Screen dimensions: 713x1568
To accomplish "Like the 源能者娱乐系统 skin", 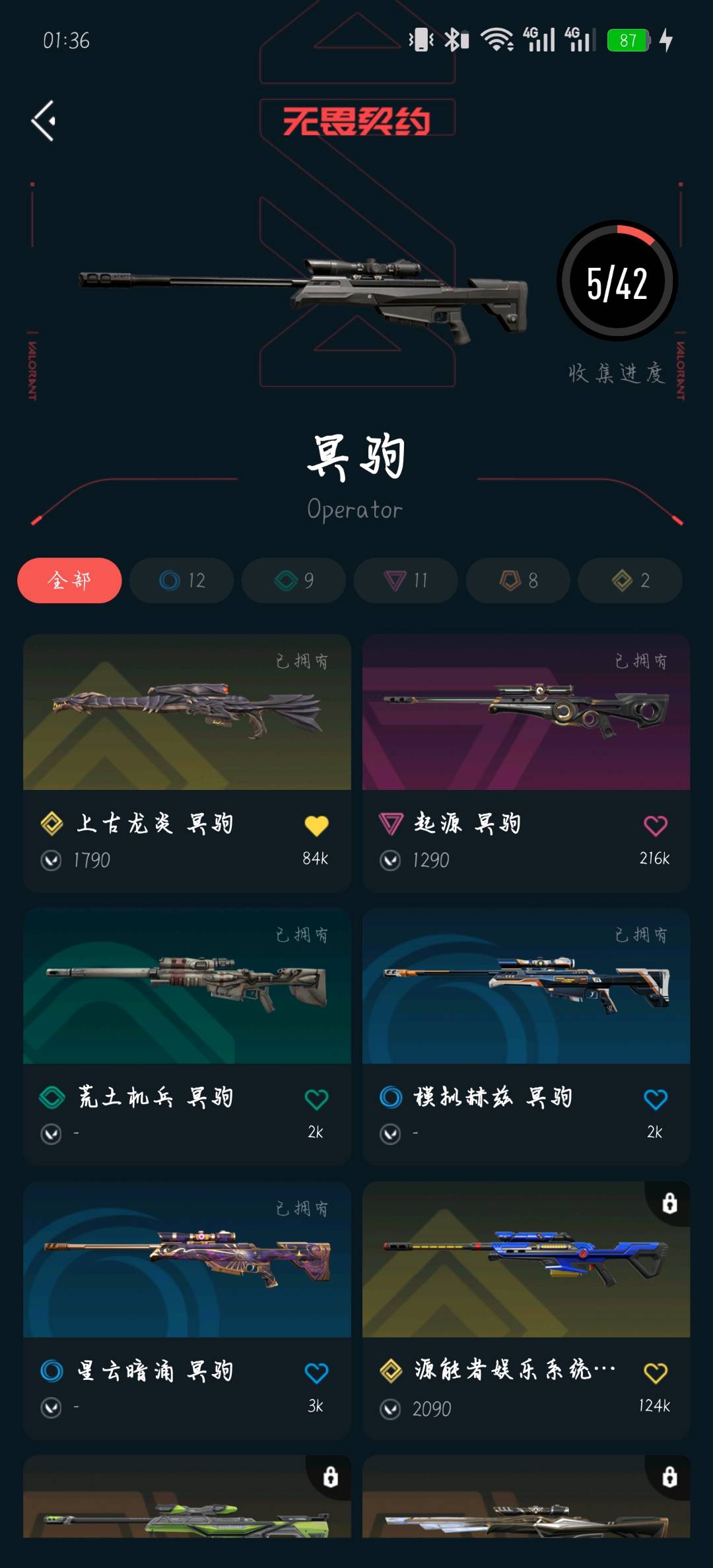I will click(x=655, y=1373).
